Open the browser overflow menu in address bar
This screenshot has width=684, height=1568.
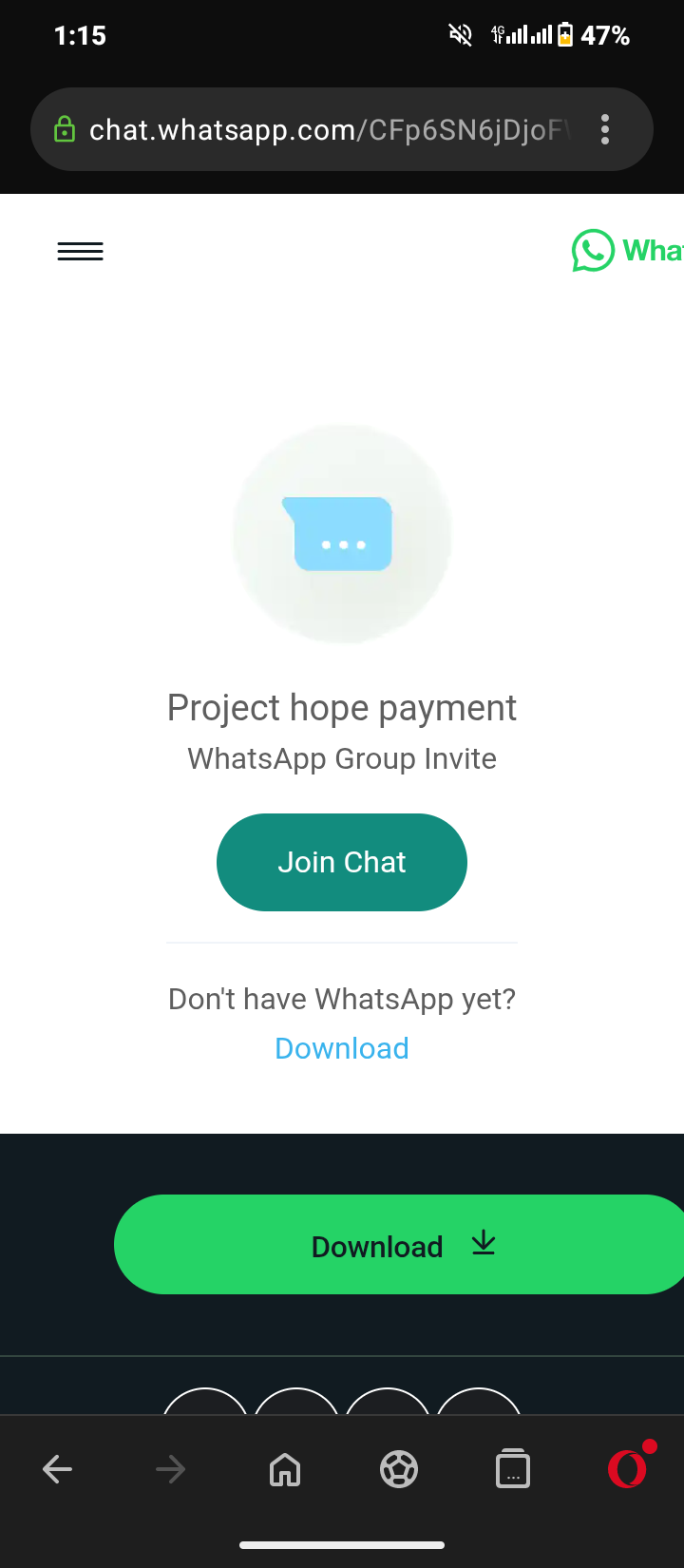pyautogui.click(x=605, y=129)
